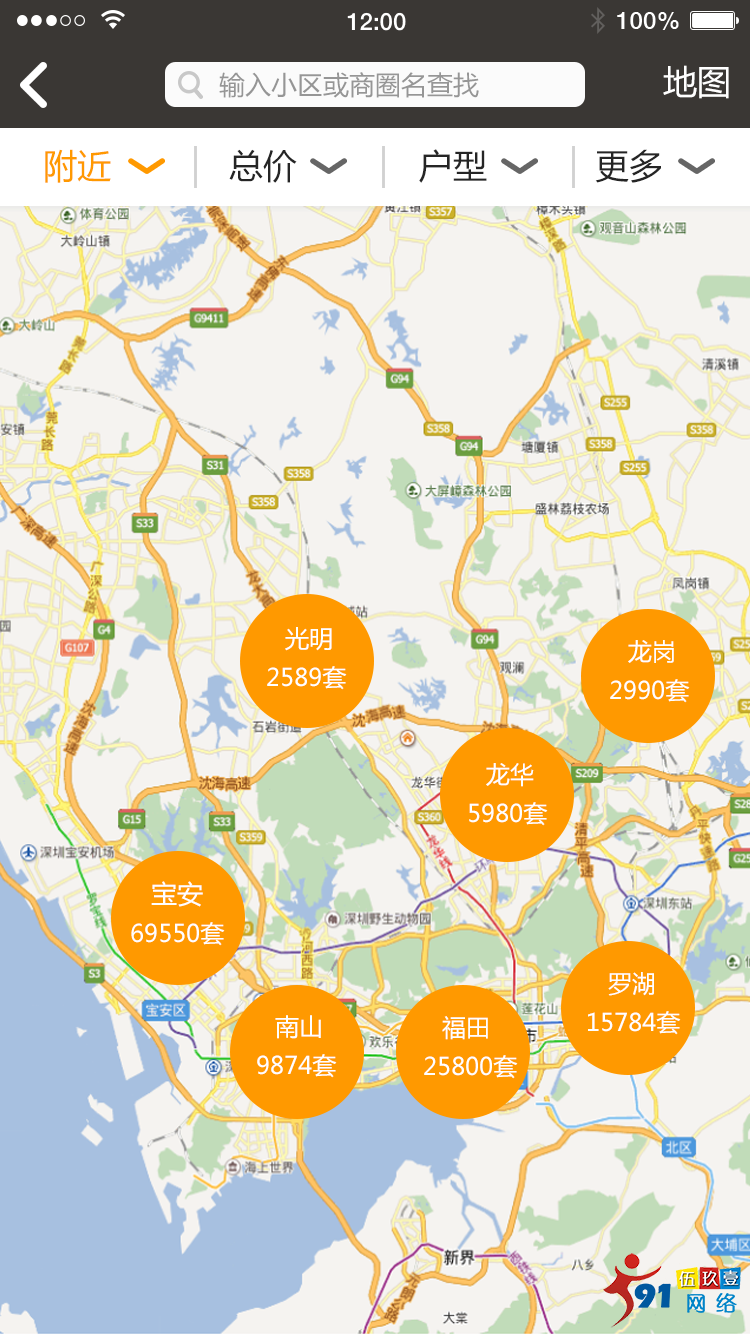Expand the 附近 filter dropdown
The height and width of the screenshot is (1334, 750).
(x=104, y=167)
